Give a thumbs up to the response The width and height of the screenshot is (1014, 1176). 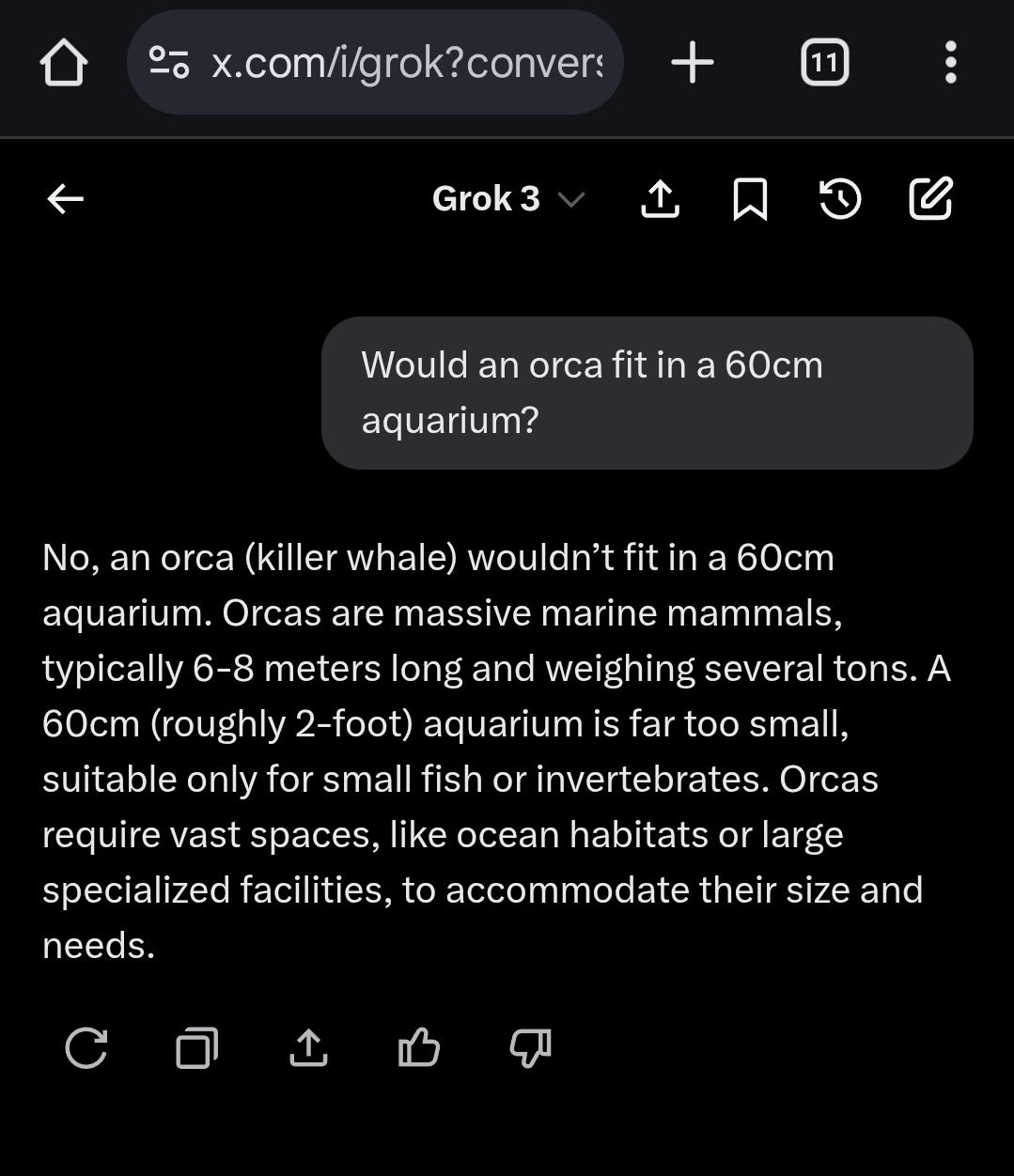(419, 1049)
